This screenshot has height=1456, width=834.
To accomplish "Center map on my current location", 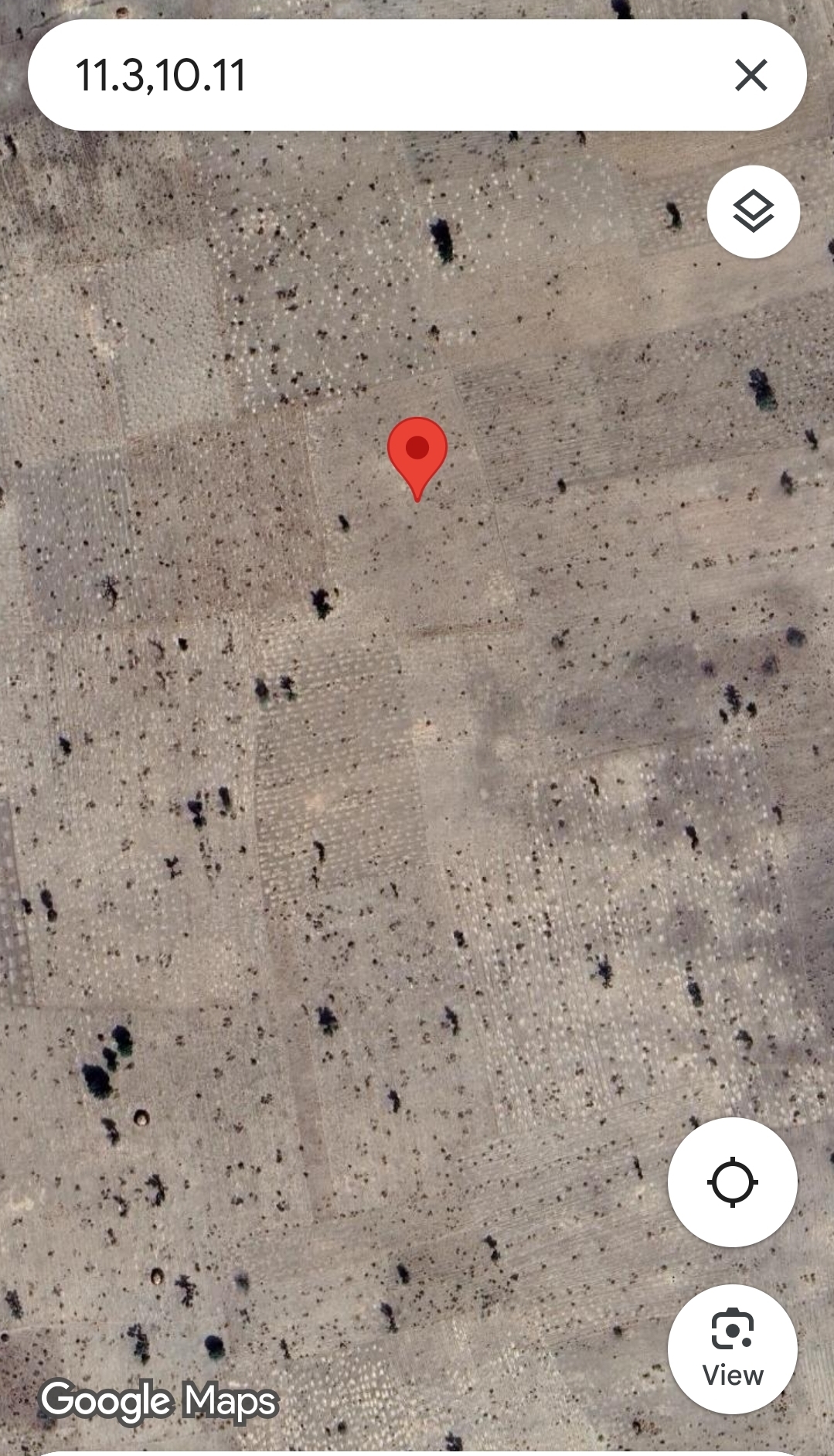I will point(732,1182).
